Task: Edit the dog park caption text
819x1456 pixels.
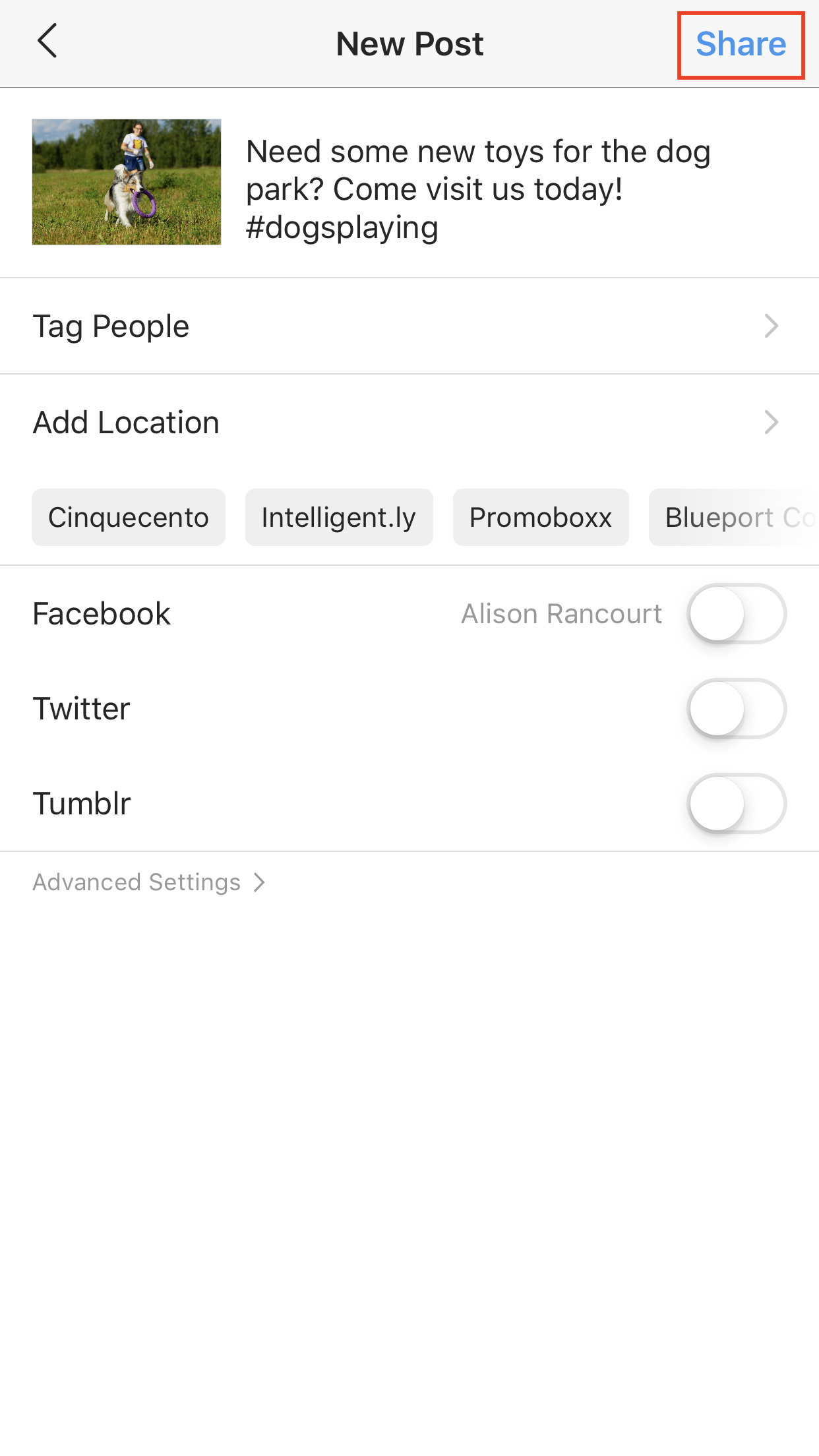Action: [478, 189]
